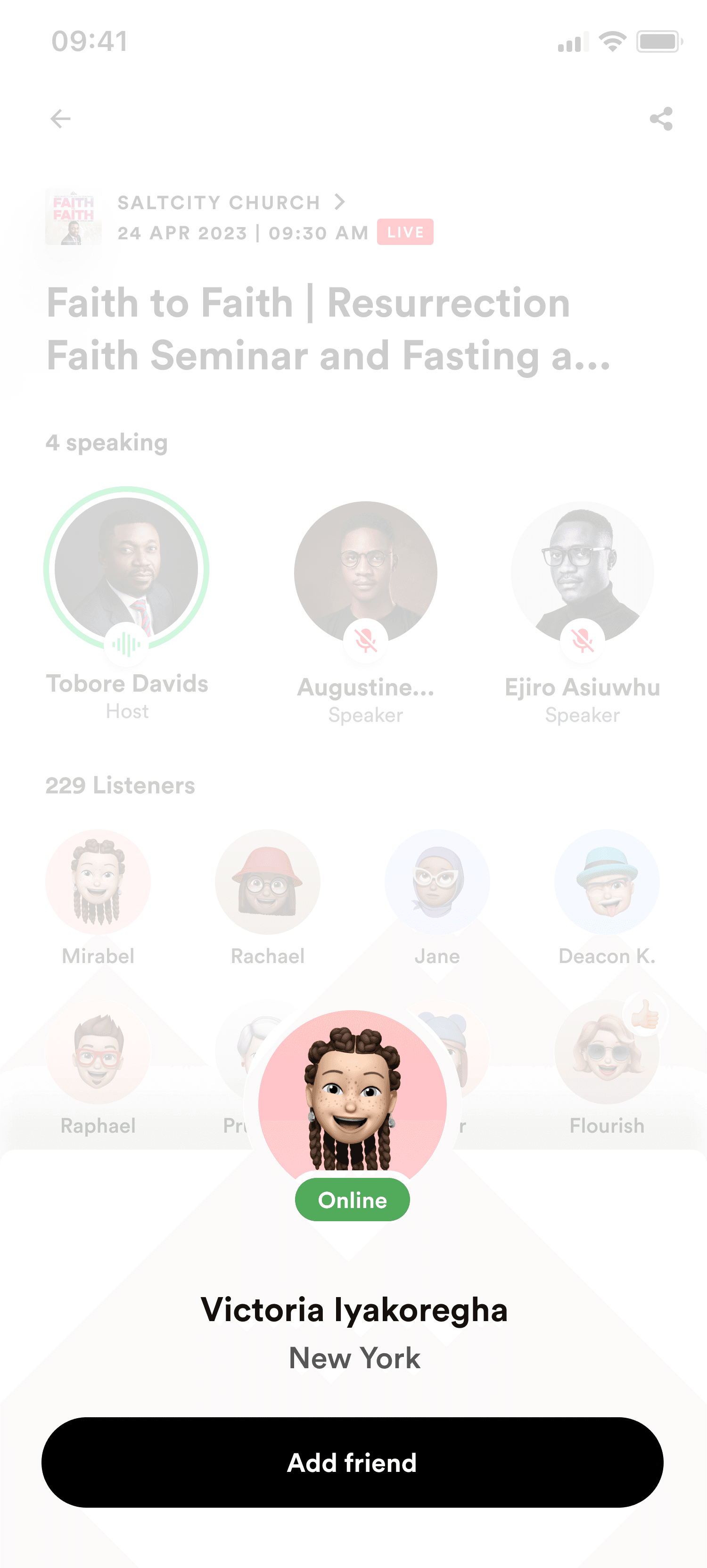Tap listener Mirabel's avatar
The width and height of the screenshot is (707, 1568).
tap(98, 882)
